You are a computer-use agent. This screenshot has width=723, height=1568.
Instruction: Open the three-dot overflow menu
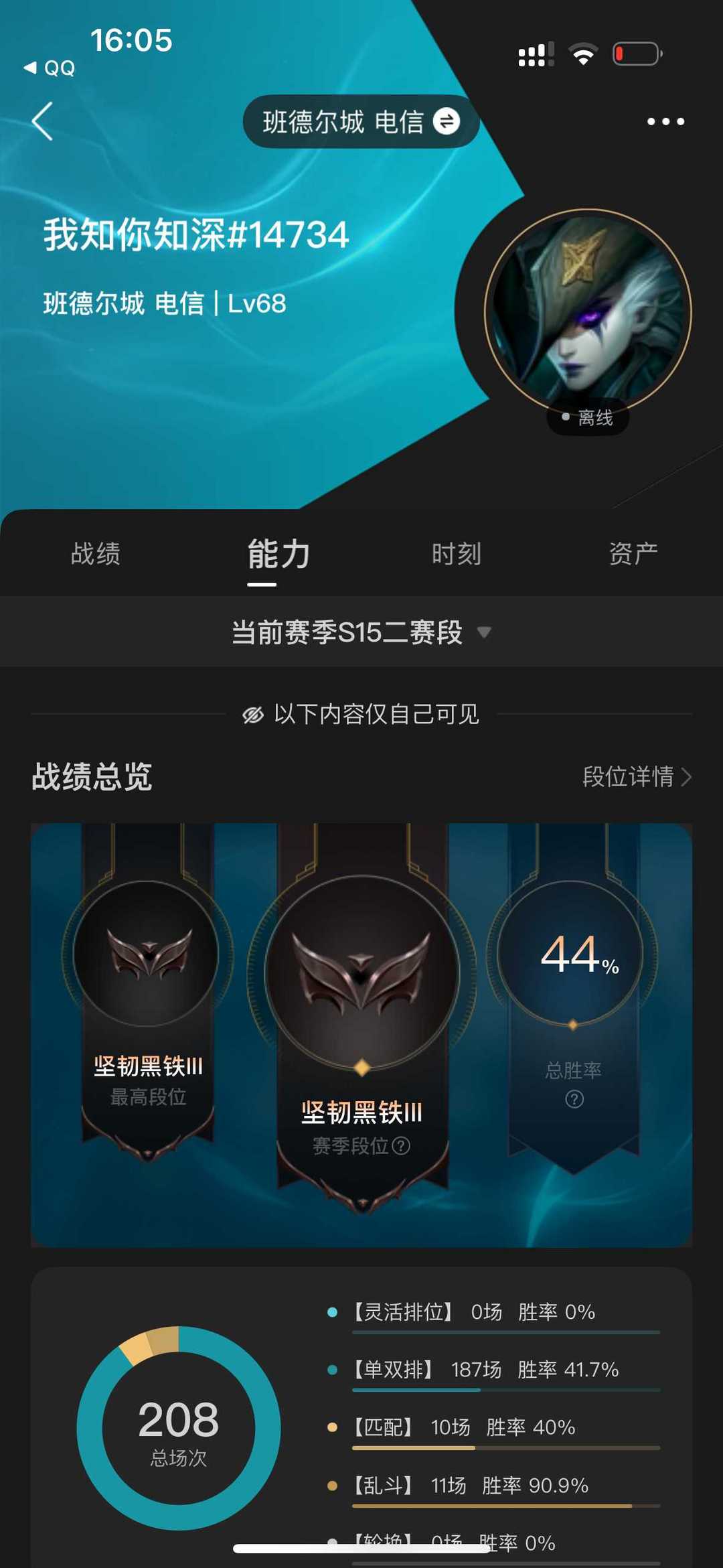tap(665, 121)
